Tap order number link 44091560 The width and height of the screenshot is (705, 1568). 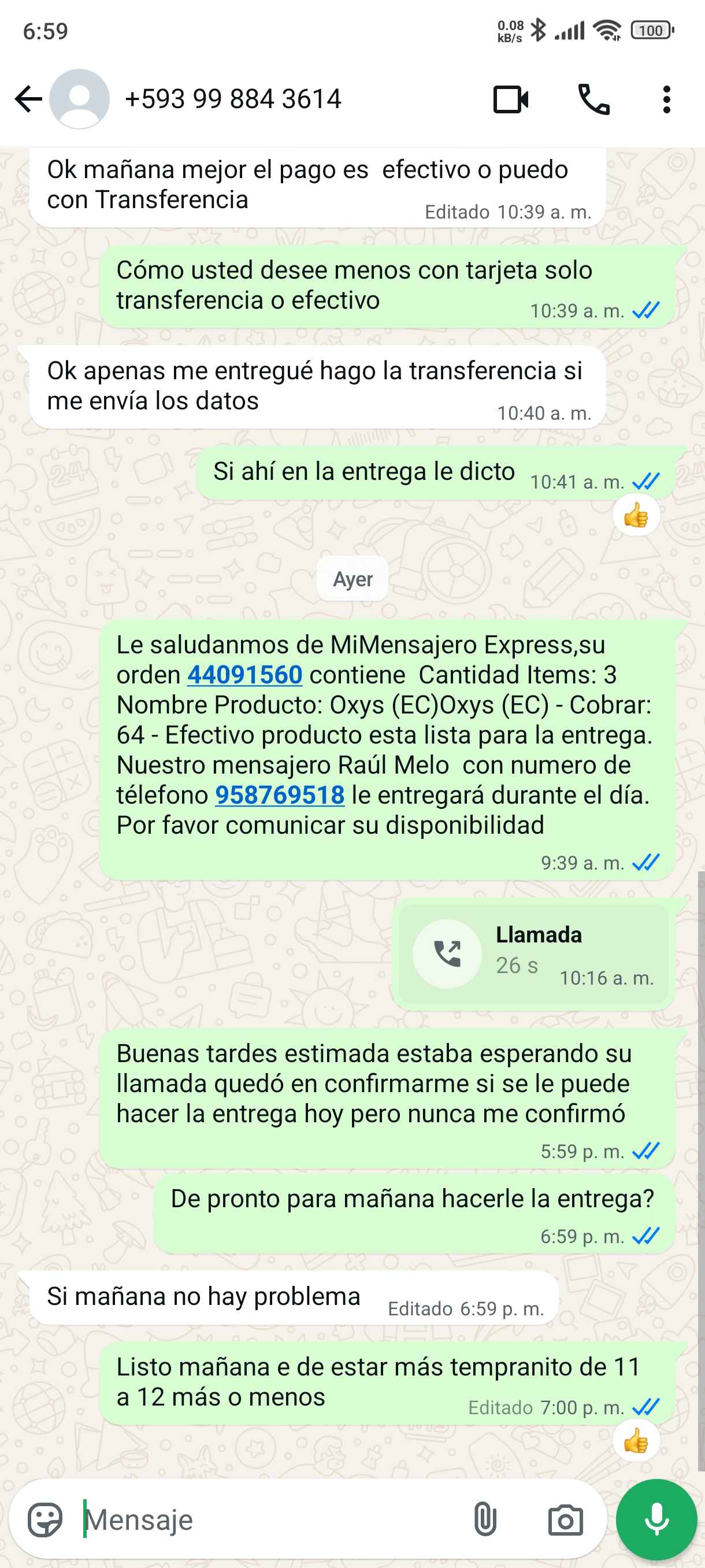(x=244, y=674)
